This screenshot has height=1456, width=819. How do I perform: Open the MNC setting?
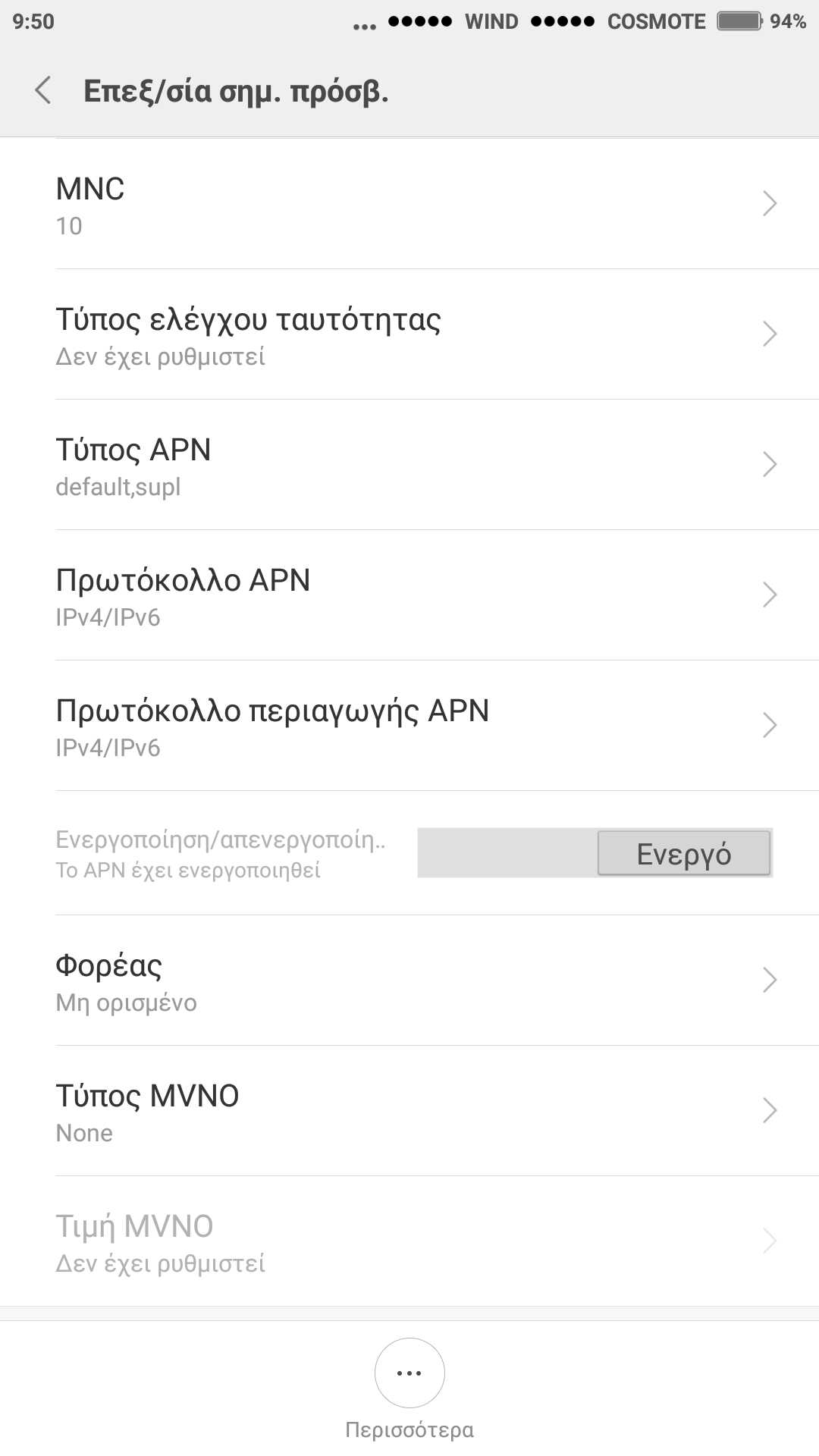point(409,205)
